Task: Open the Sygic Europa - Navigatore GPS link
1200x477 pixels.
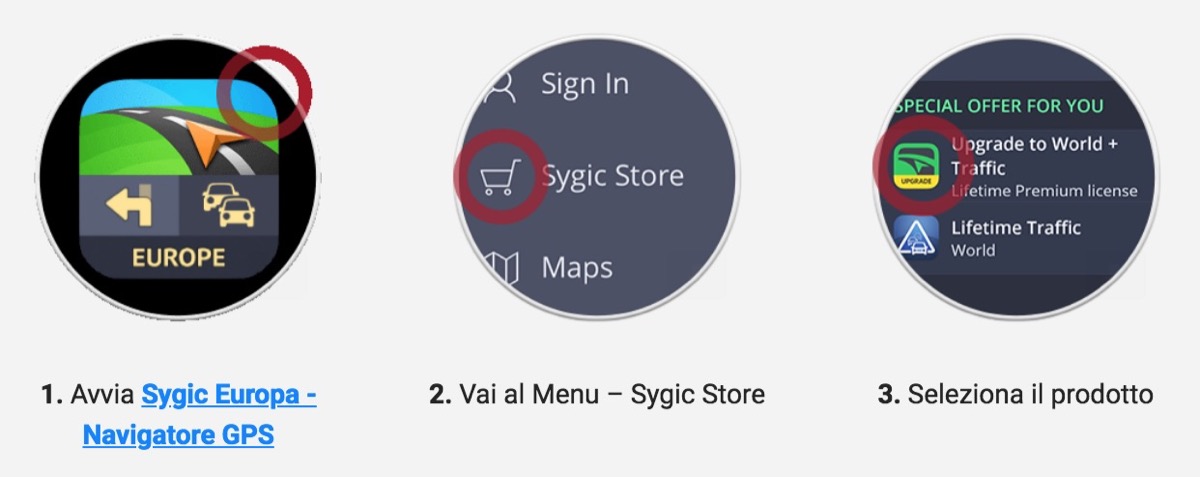Action: click(x=229, y=395)
